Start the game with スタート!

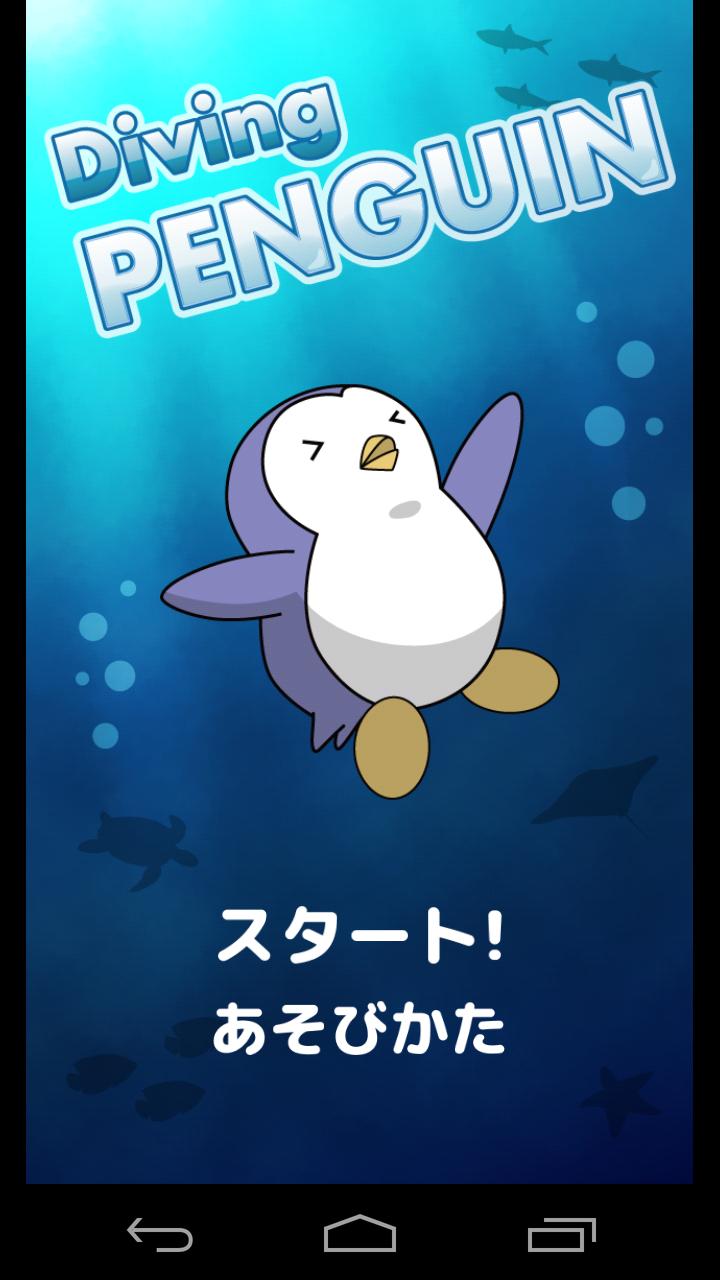click(x=360, y=937)
